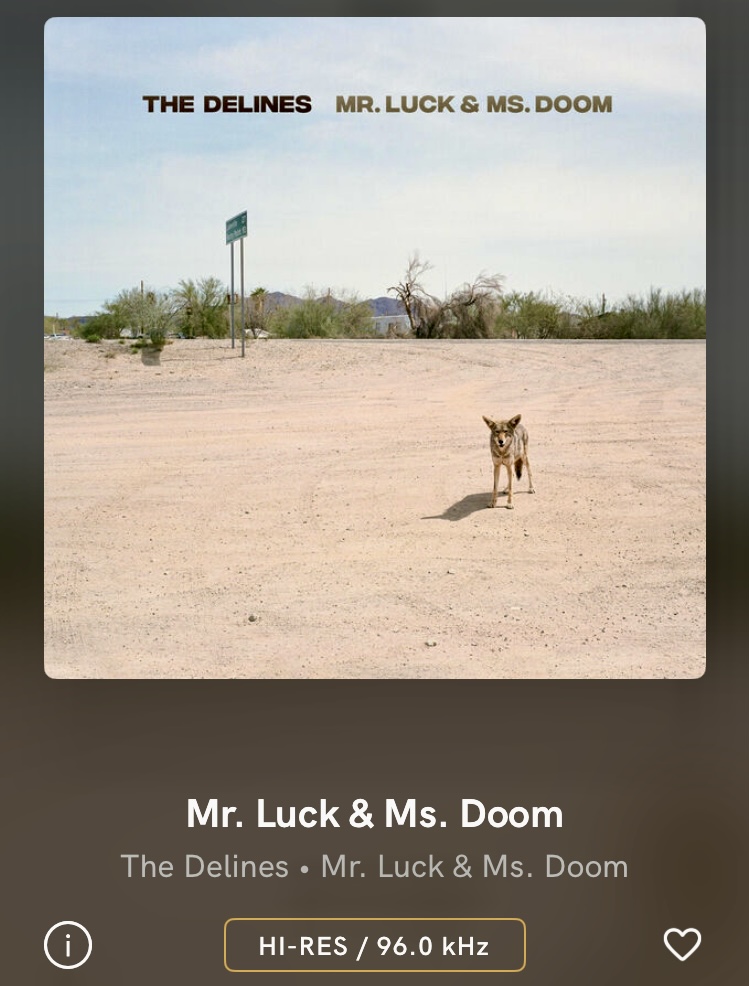The image size is (749, 986).
Task: Add this track to favorites
Action: (x=682, y=944)
